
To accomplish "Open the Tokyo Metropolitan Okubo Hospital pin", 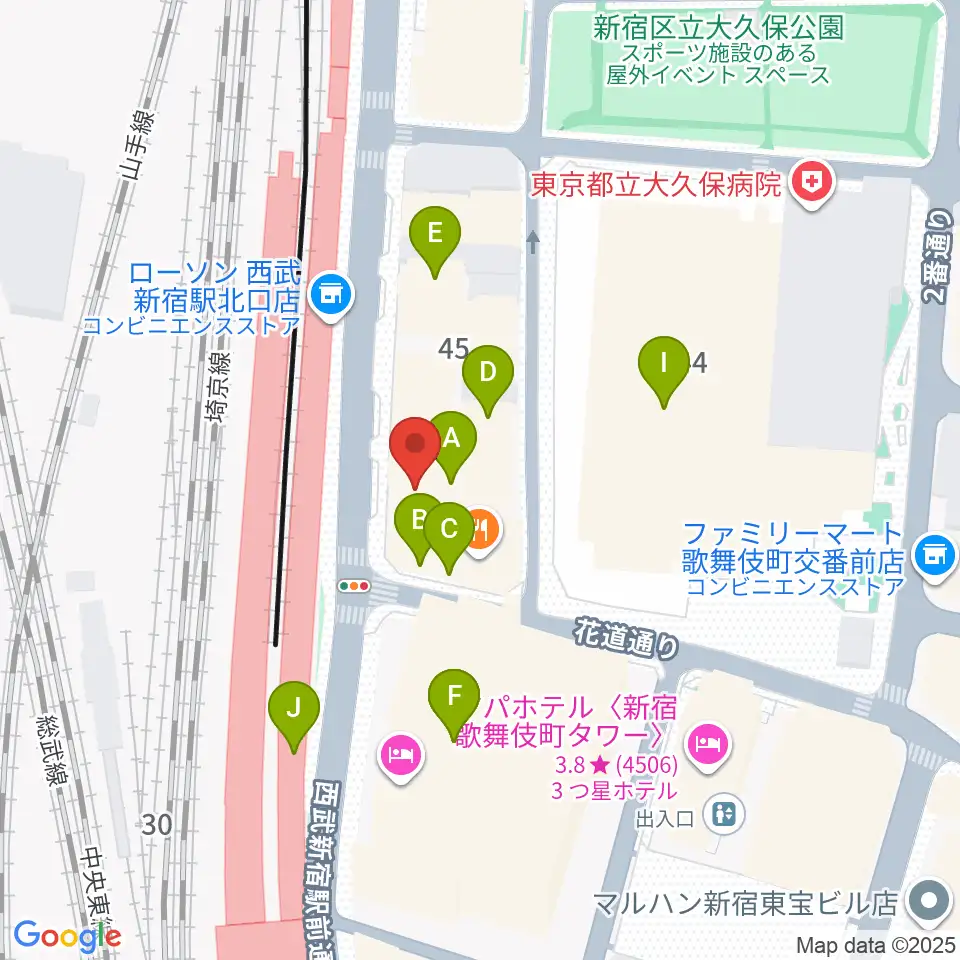I will 812,184.
